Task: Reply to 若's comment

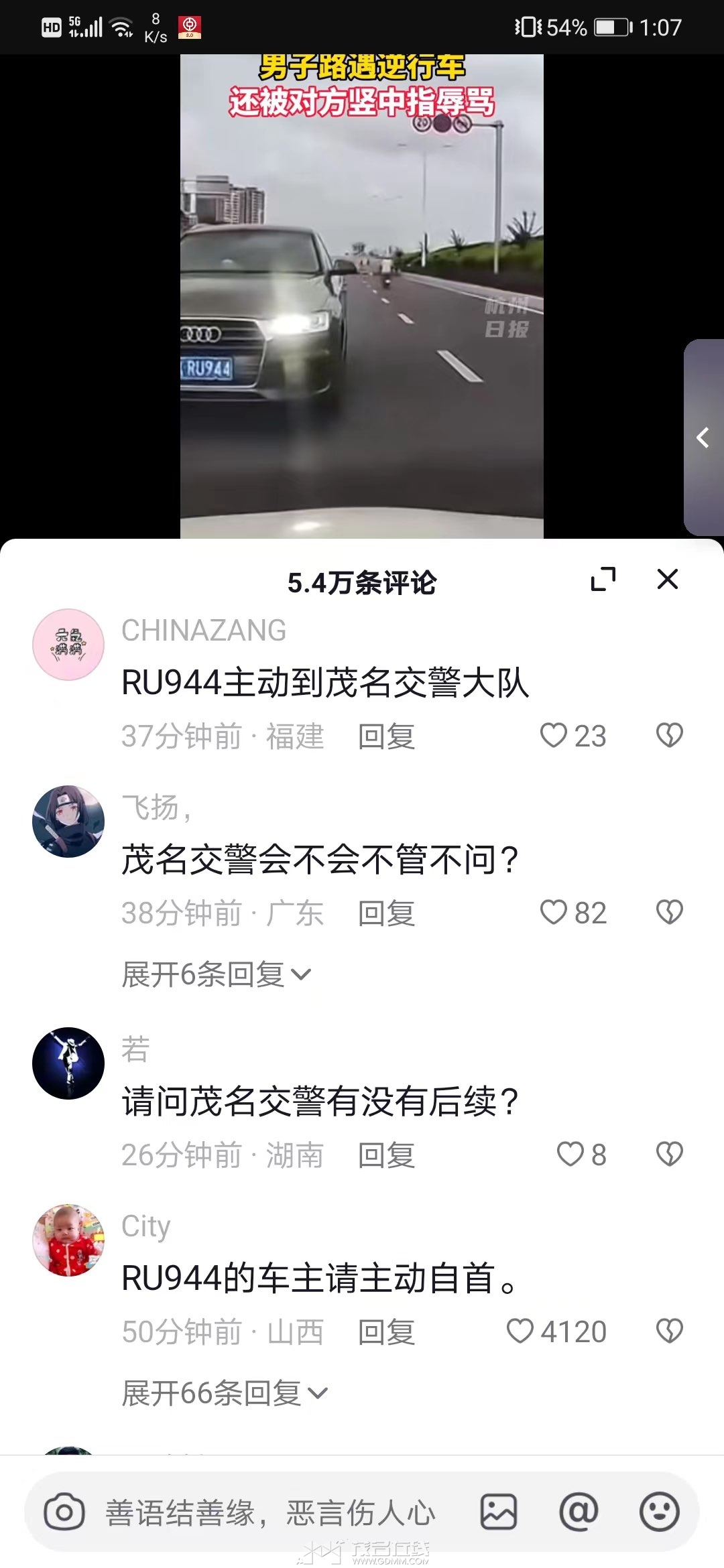Action: click(387, 1155)
